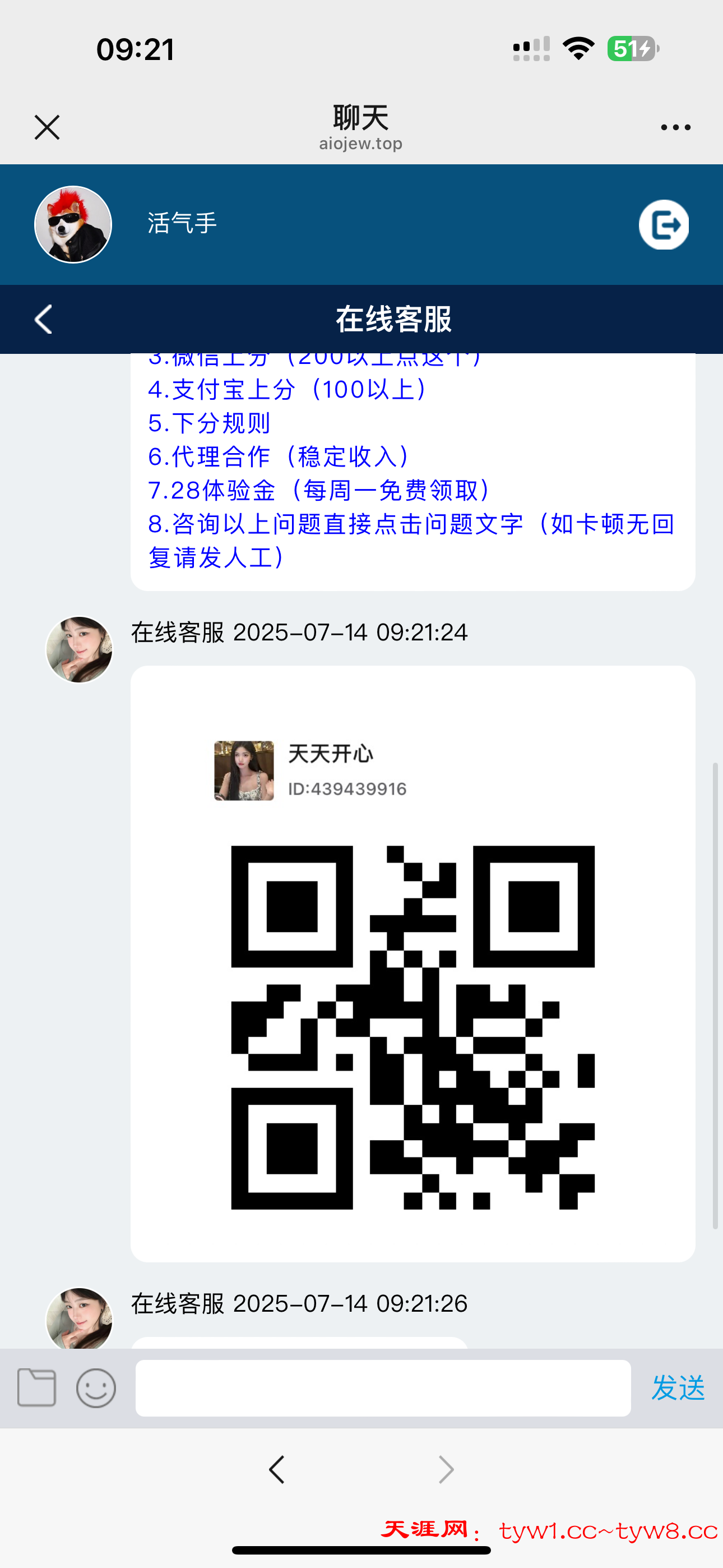Tap the Wi-Fi icon in the status bar
The width and height of the screenshot is (723, 1568).
click(x=579, y=49)
